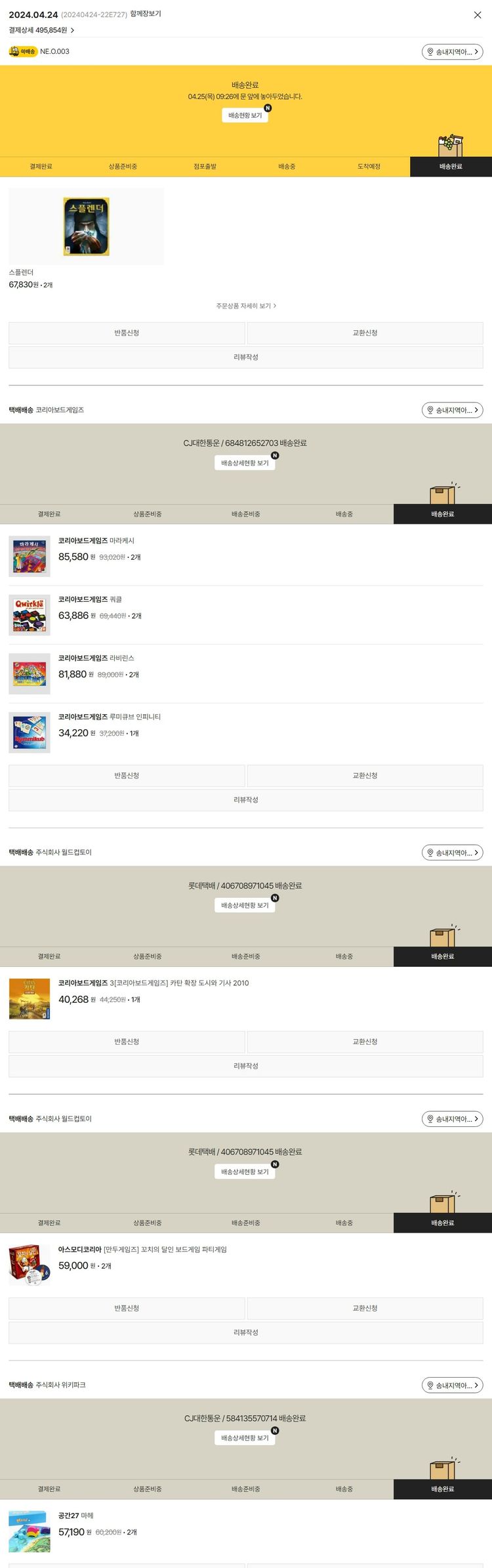The height and width of the screenshot is (1568, 492).
Task: Open 카탄 확장 도시와 기사 product
Action: [x=153, y=992]
